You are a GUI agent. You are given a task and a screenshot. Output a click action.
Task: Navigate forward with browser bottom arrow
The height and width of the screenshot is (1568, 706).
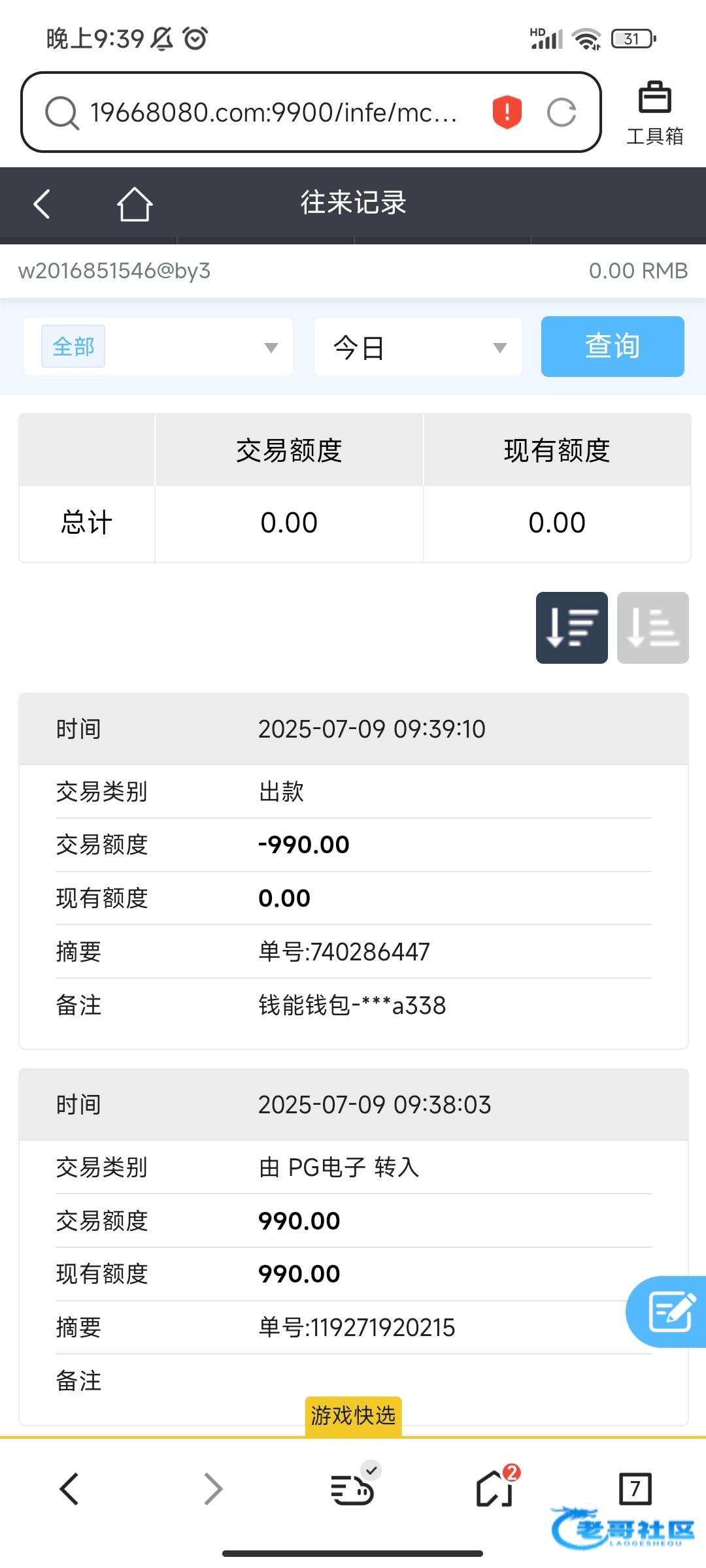click(x=213, y=1489)
